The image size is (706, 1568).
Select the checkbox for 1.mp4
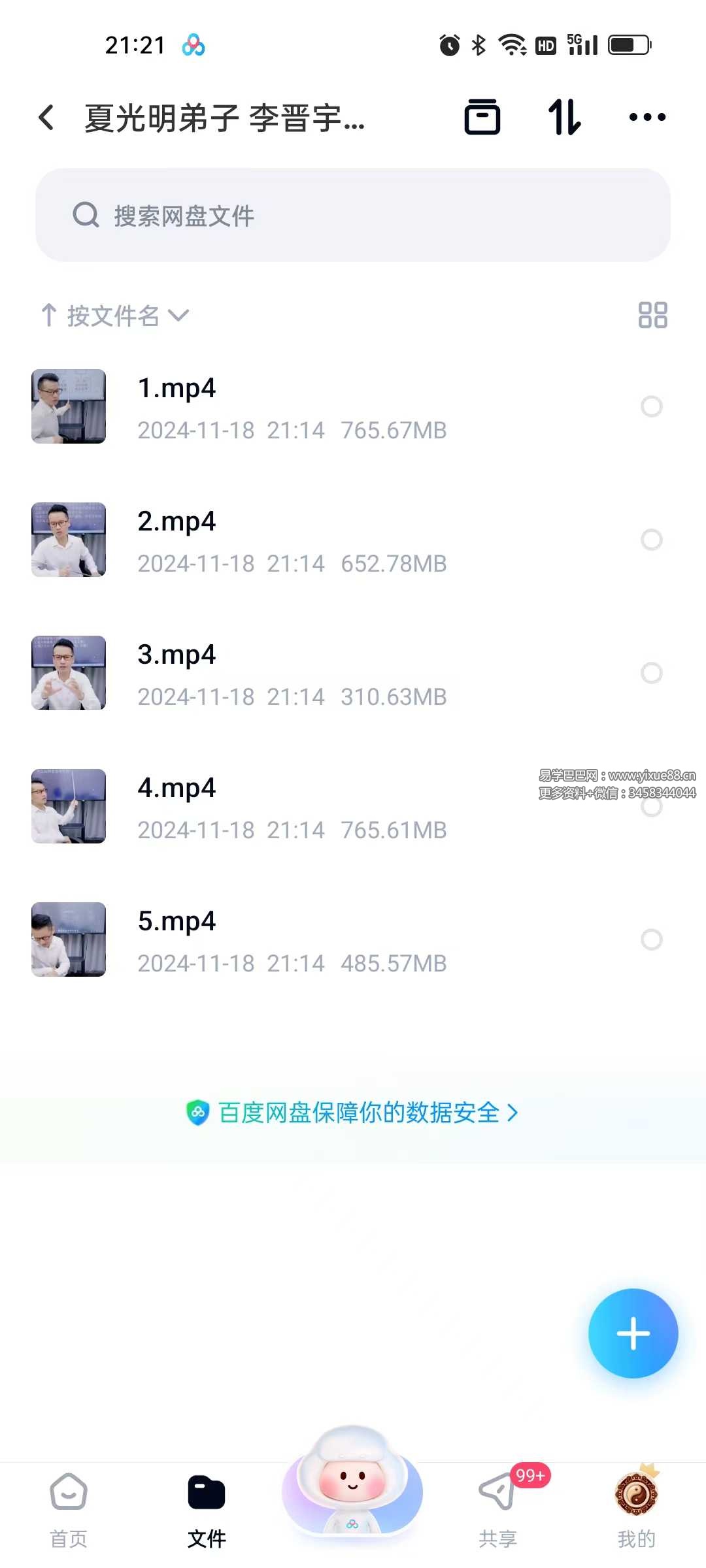coord(651,406)
